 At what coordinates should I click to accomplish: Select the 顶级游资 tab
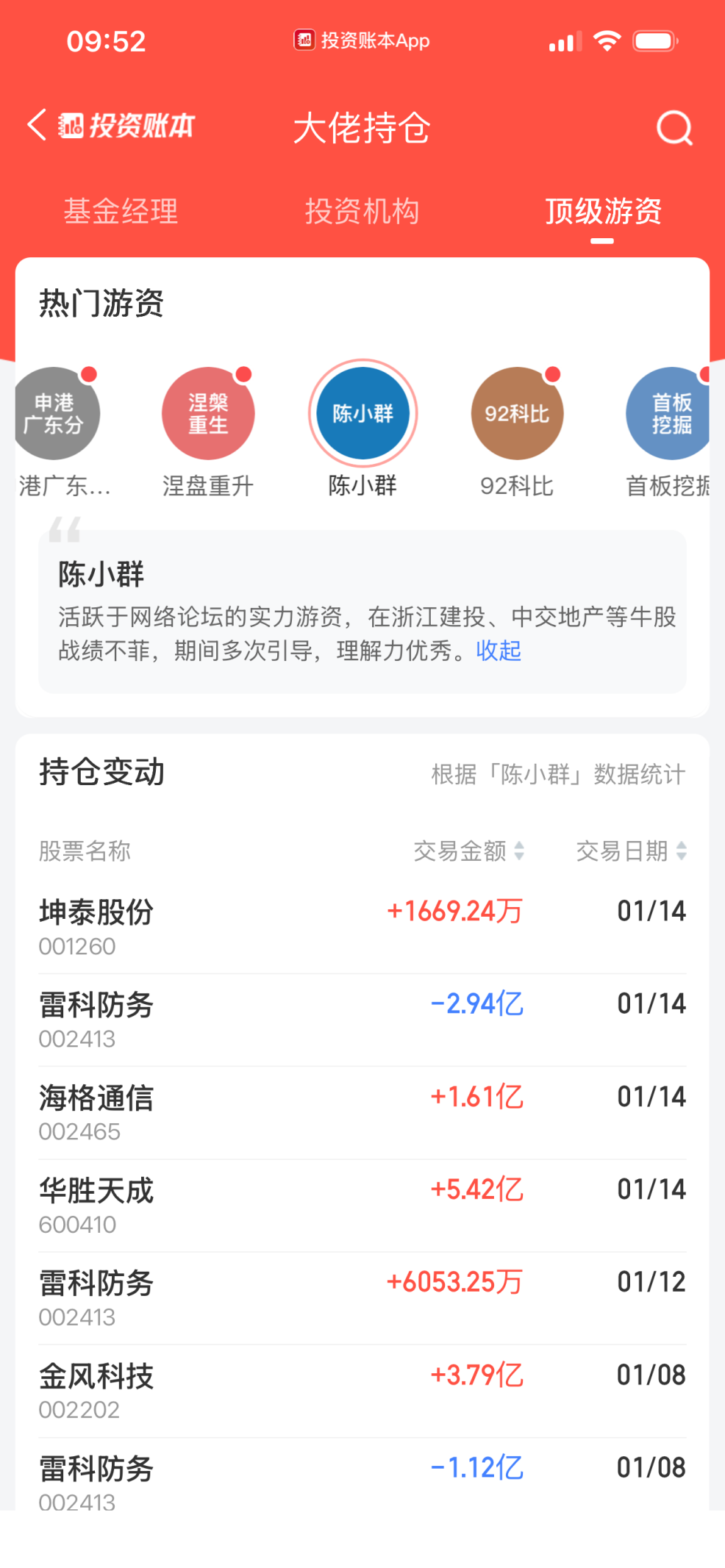click(603, 212)
